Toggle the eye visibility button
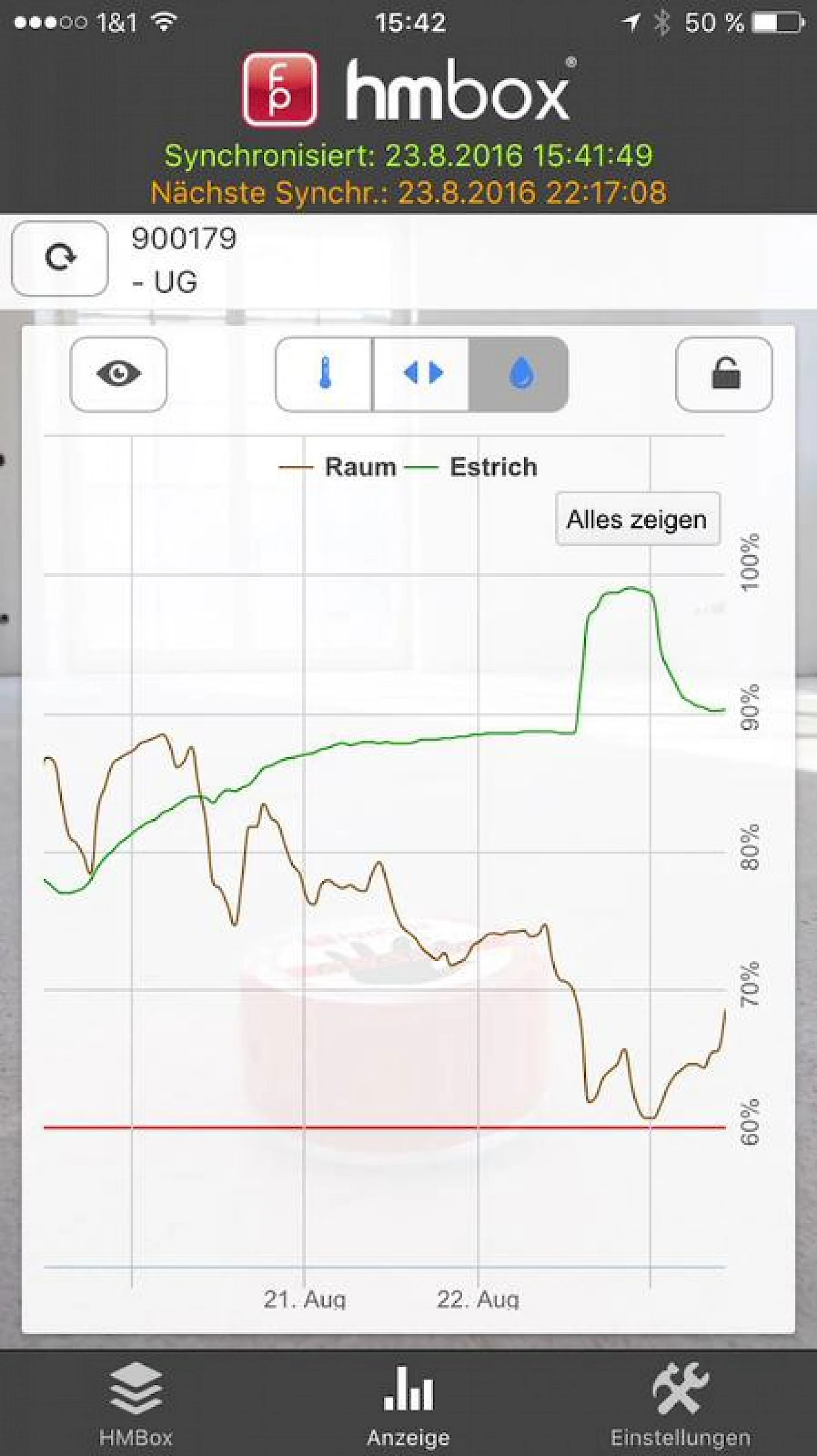Image resolution: width=817 pixels, height=1456 pixels. coord(118,374)
